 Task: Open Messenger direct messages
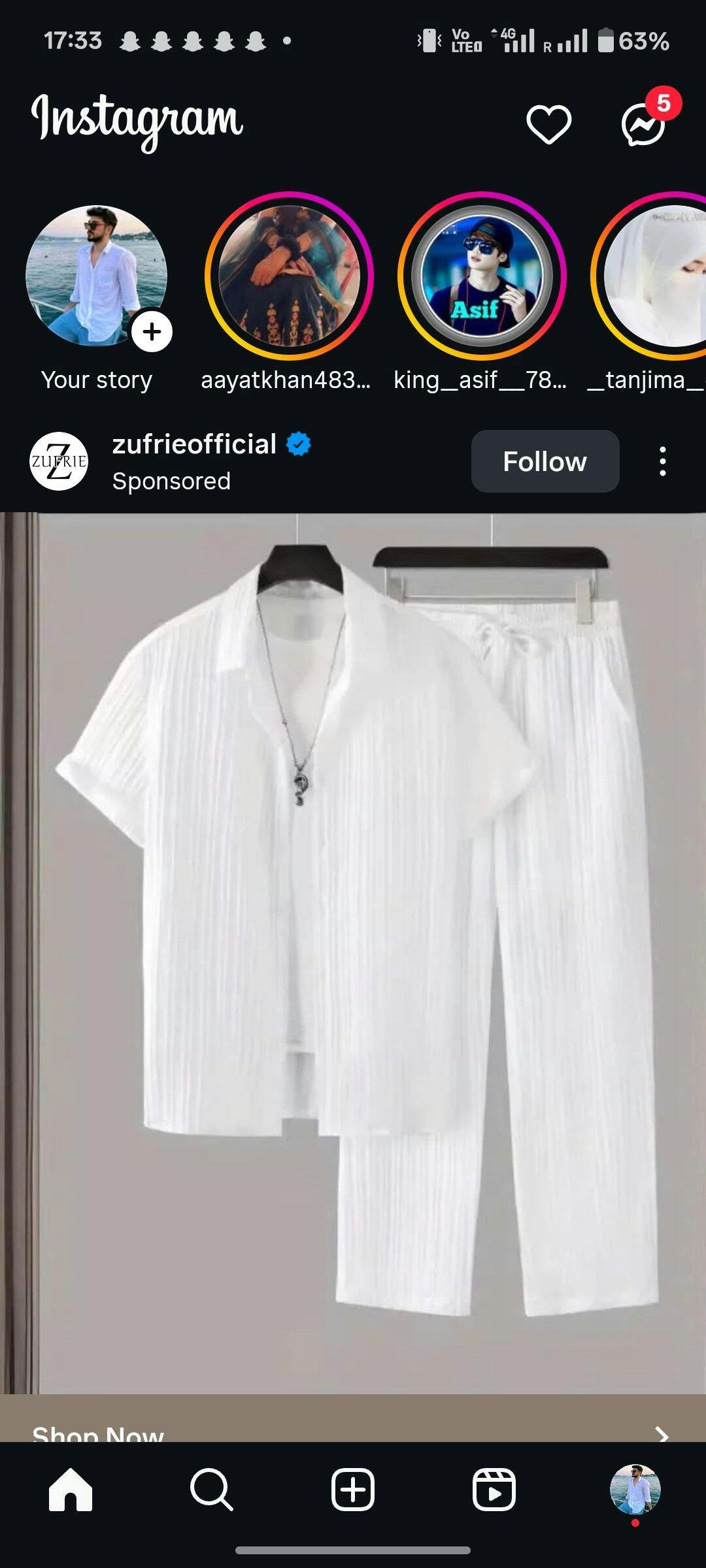[x=643, y=125]
